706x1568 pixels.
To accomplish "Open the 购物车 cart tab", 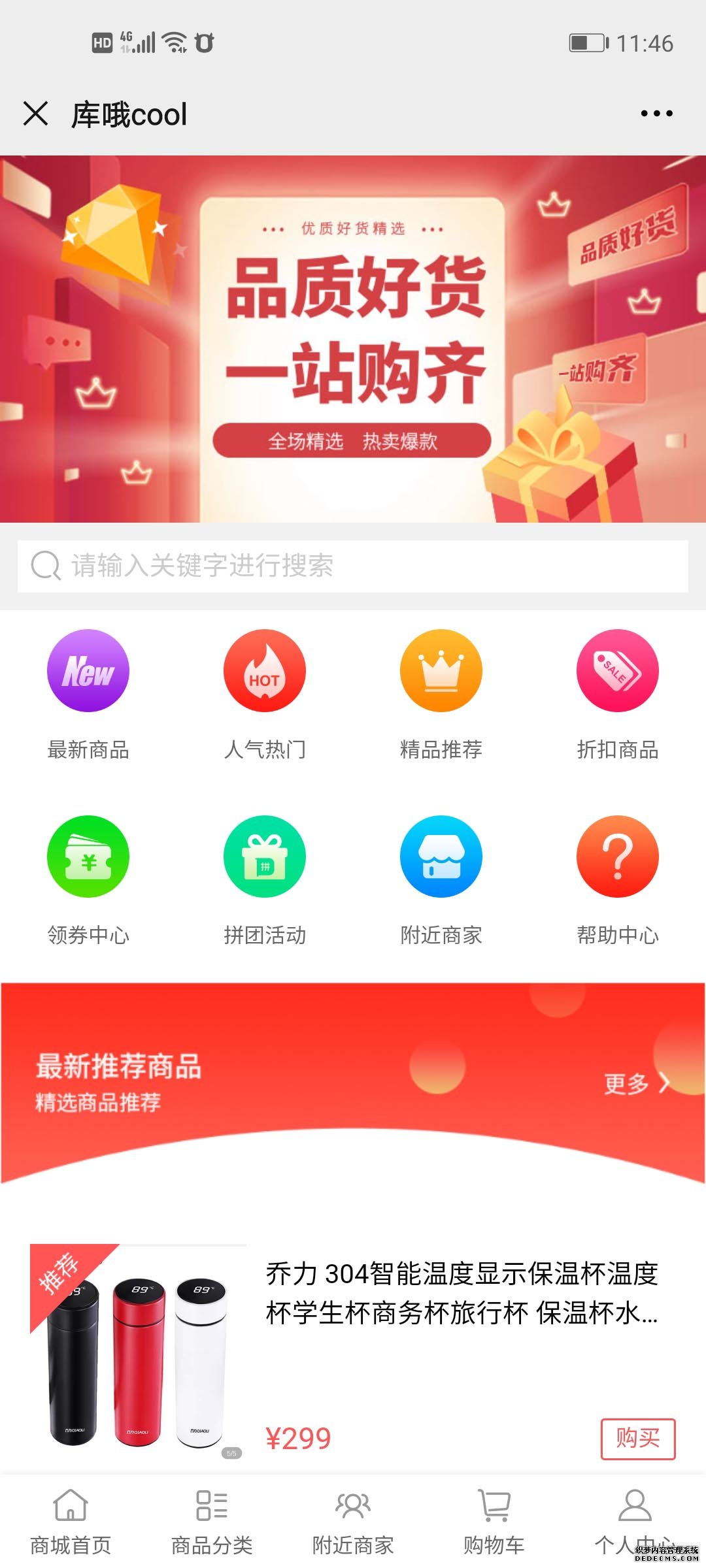I will pyautogui.click(x=494, y=1521).
